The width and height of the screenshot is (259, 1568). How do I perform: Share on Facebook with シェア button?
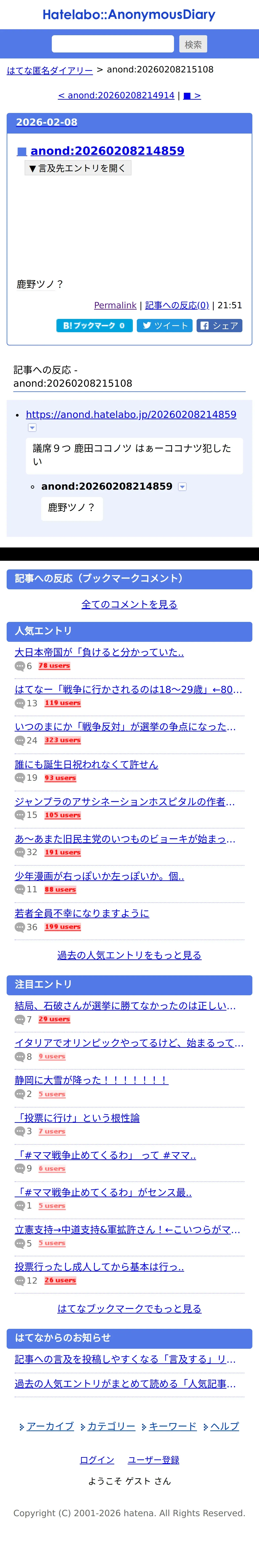(x=219, y=326)
